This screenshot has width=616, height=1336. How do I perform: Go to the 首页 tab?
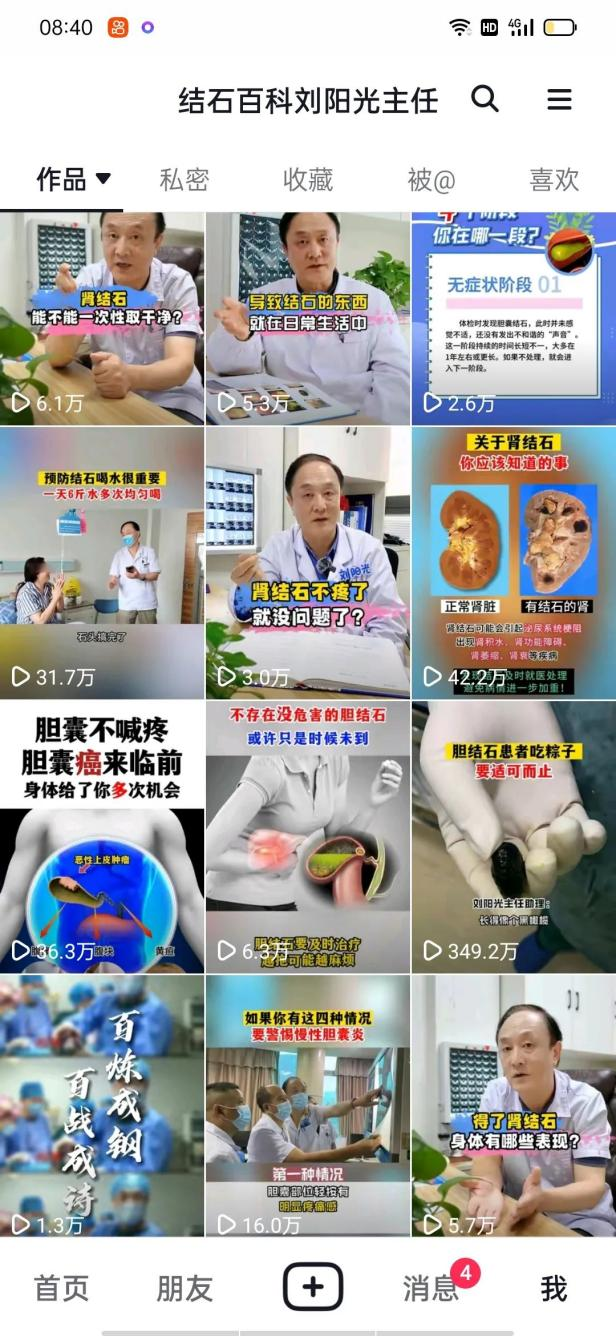62,1288
